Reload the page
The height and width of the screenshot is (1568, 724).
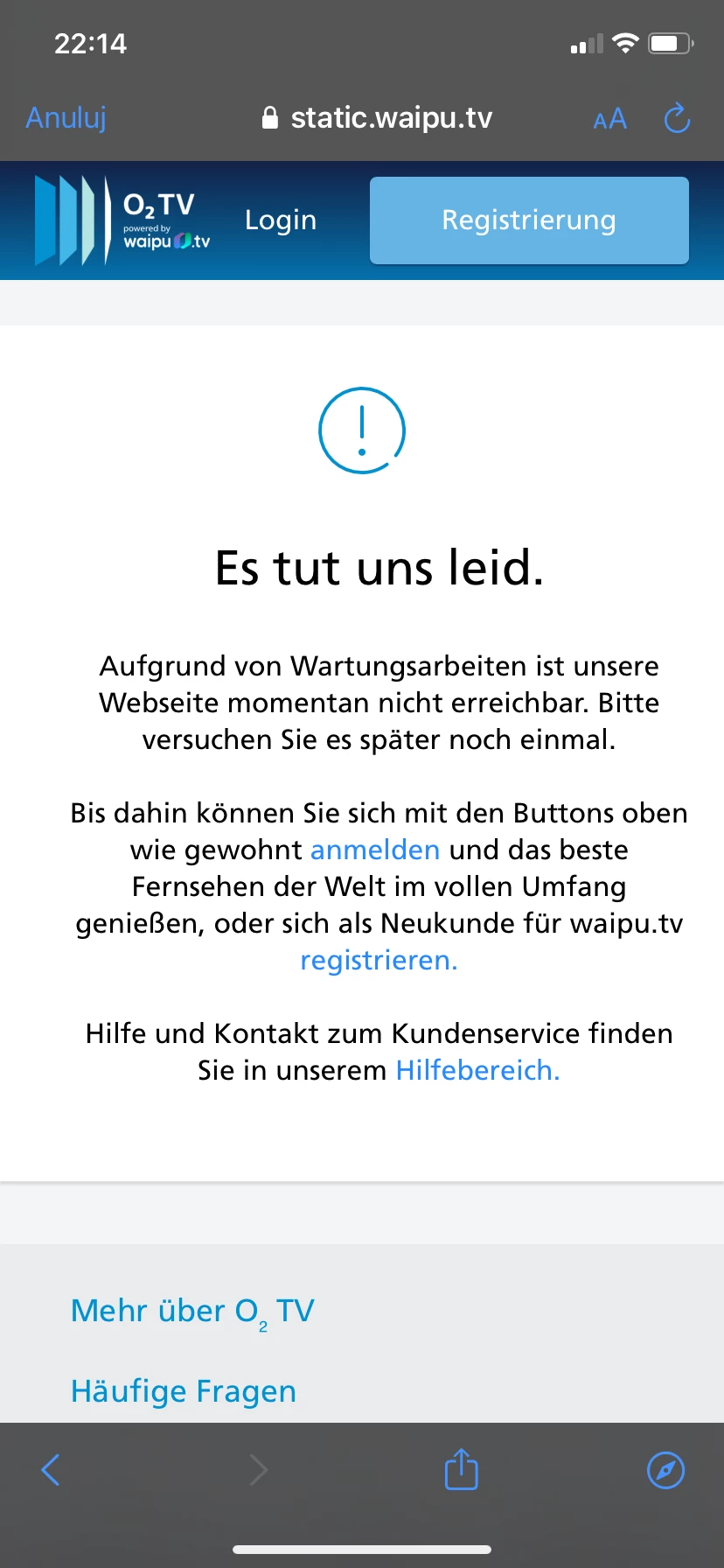[677, 118]
